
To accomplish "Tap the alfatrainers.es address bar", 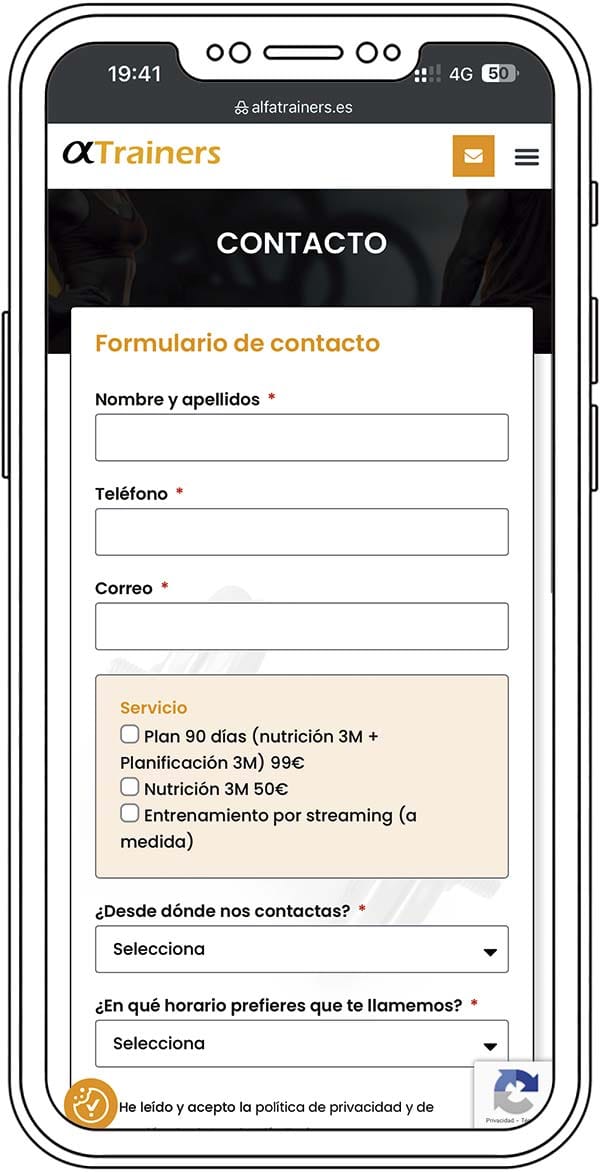I will pos(294,108).
